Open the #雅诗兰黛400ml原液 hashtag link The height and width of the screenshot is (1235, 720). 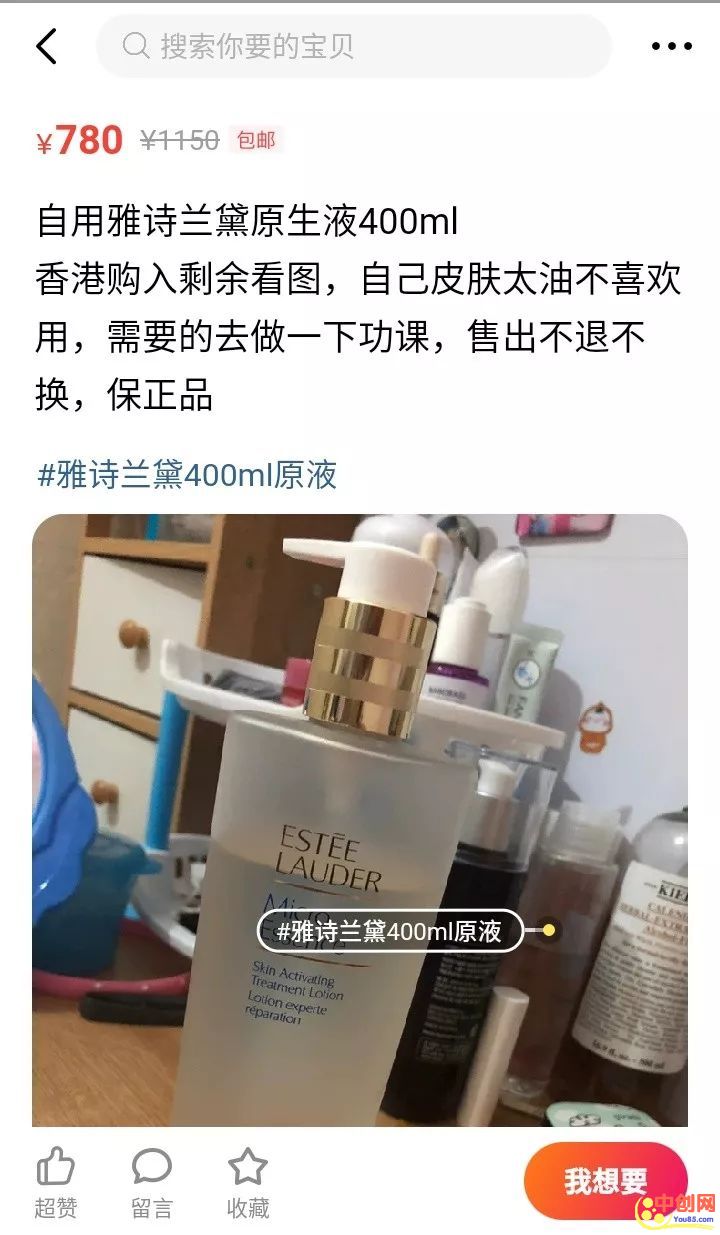pyautogui.click(x=187, y=475)
